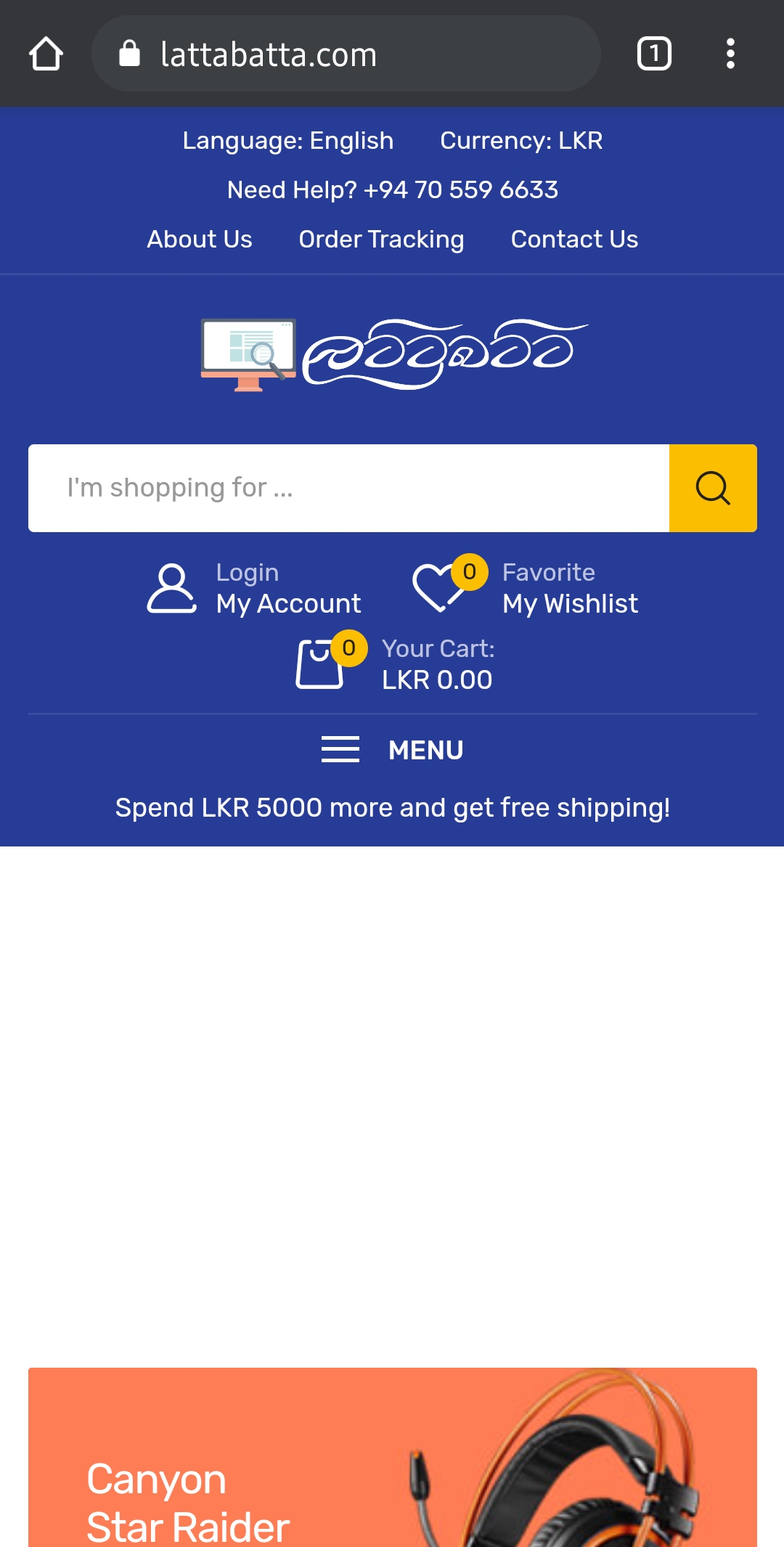
Task: Open the browser overflow menu
Action: [x=730, y=54]
